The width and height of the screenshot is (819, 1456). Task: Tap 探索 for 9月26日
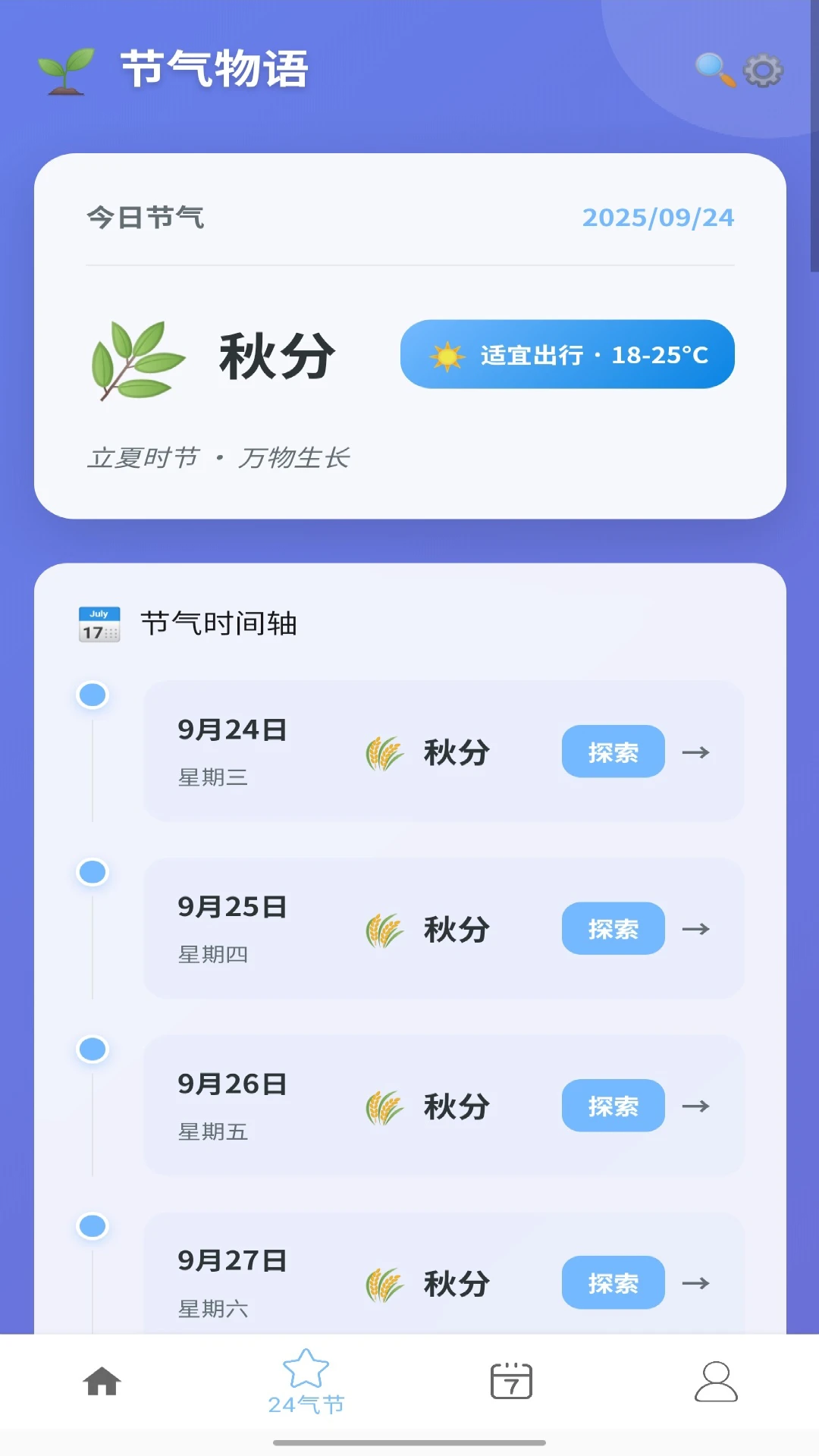coord(613,1106)
